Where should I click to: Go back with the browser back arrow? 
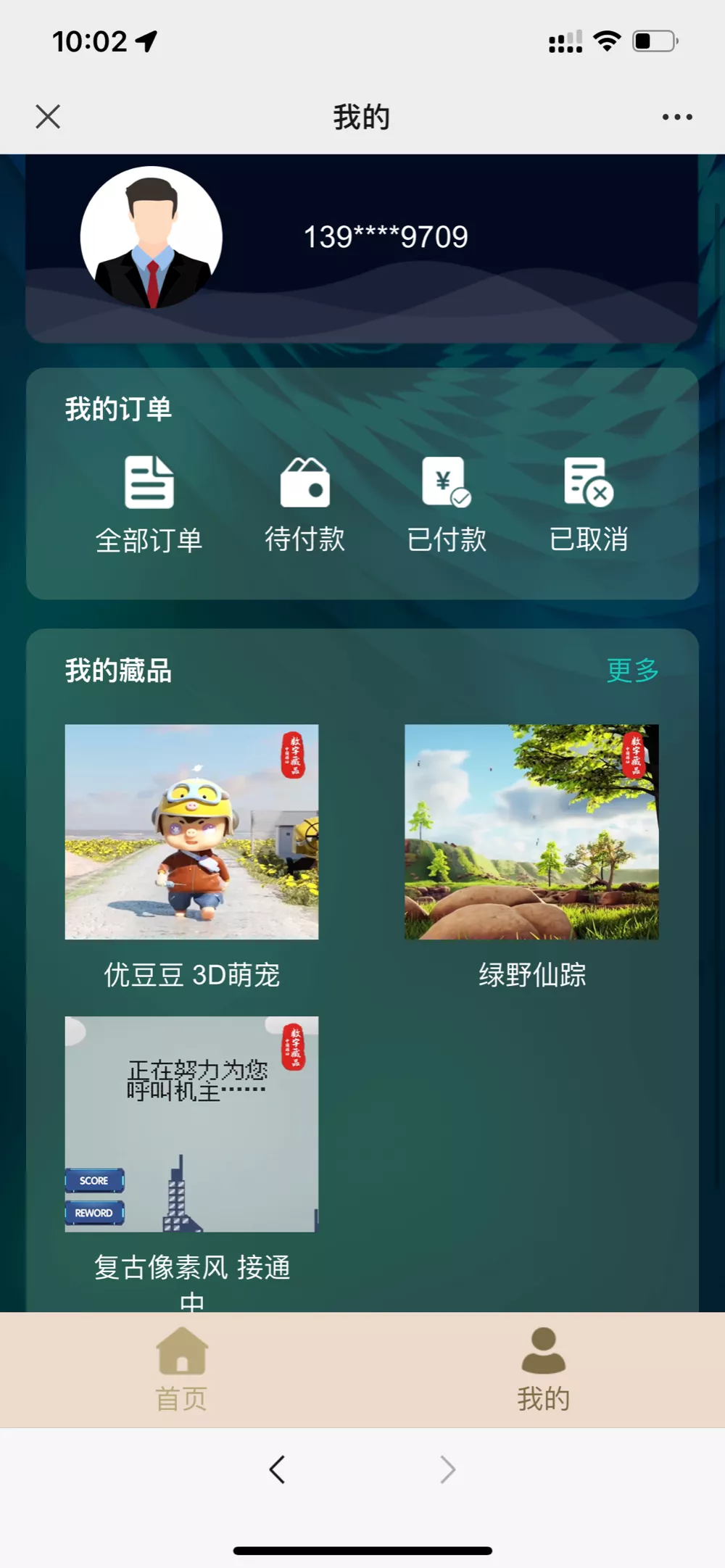point(277,1469)
